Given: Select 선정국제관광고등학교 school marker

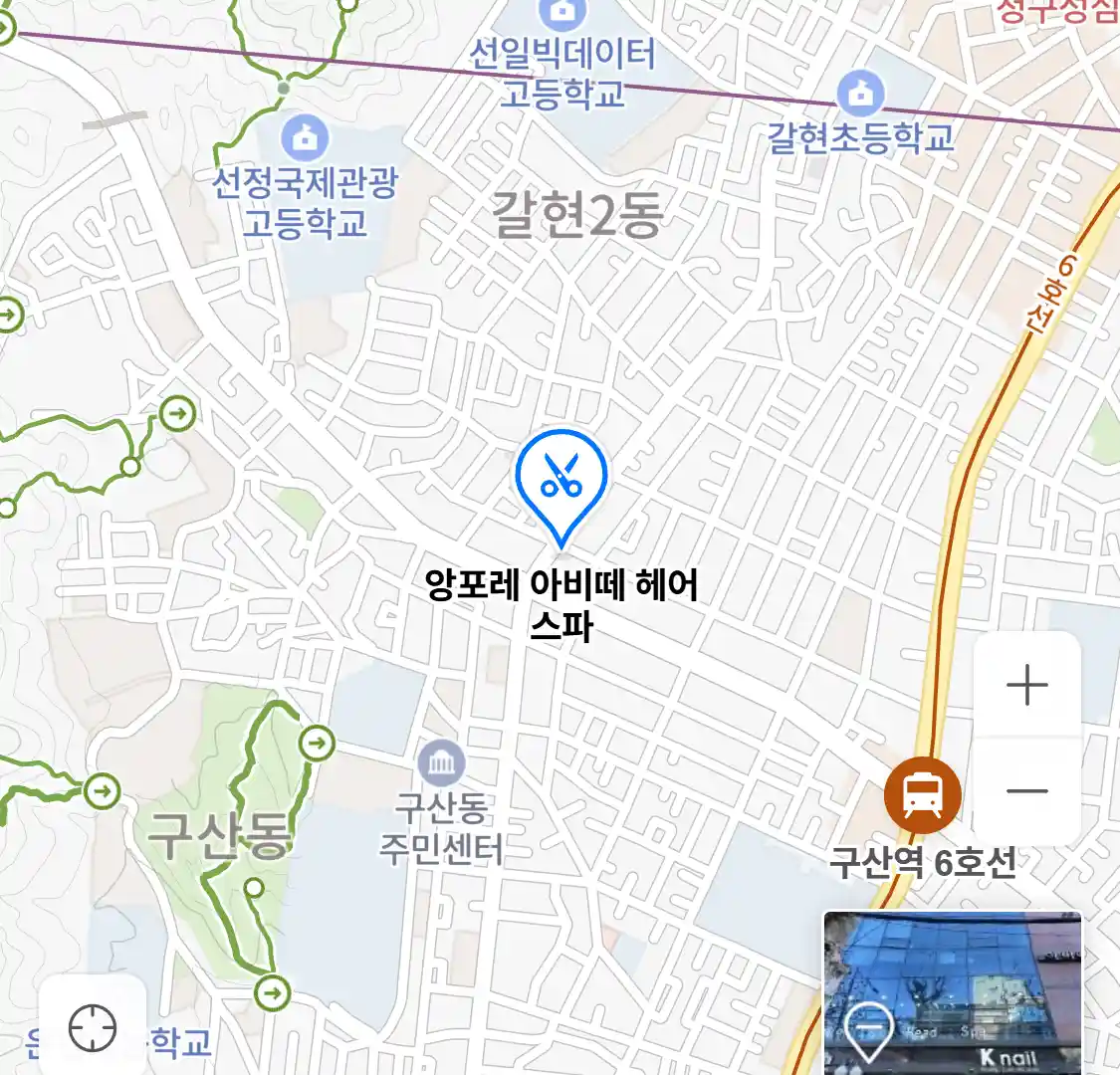Looking at the screenshot, I should pyautogui.click(x=305, y=137).
